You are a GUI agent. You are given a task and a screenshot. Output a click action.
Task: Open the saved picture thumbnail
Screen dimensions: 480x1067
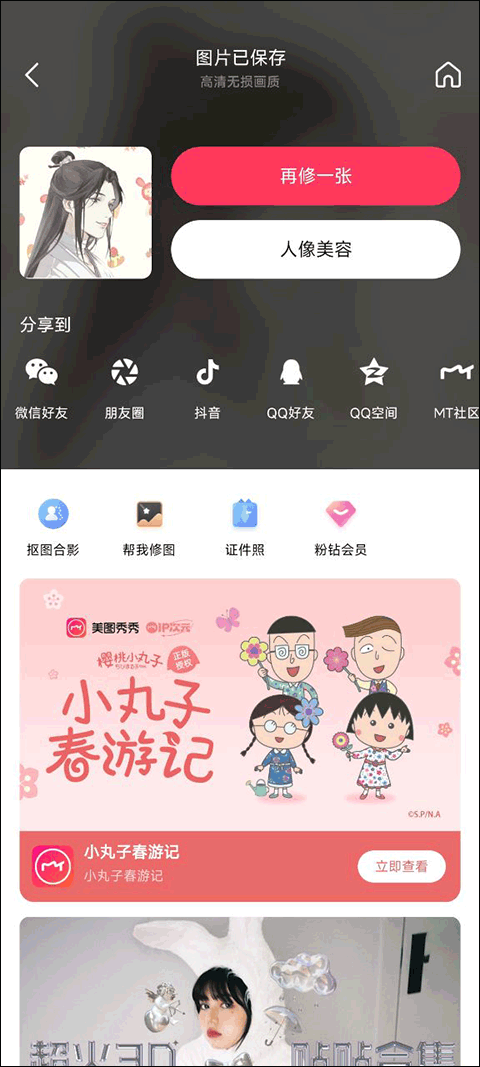(x=86, y=212)
